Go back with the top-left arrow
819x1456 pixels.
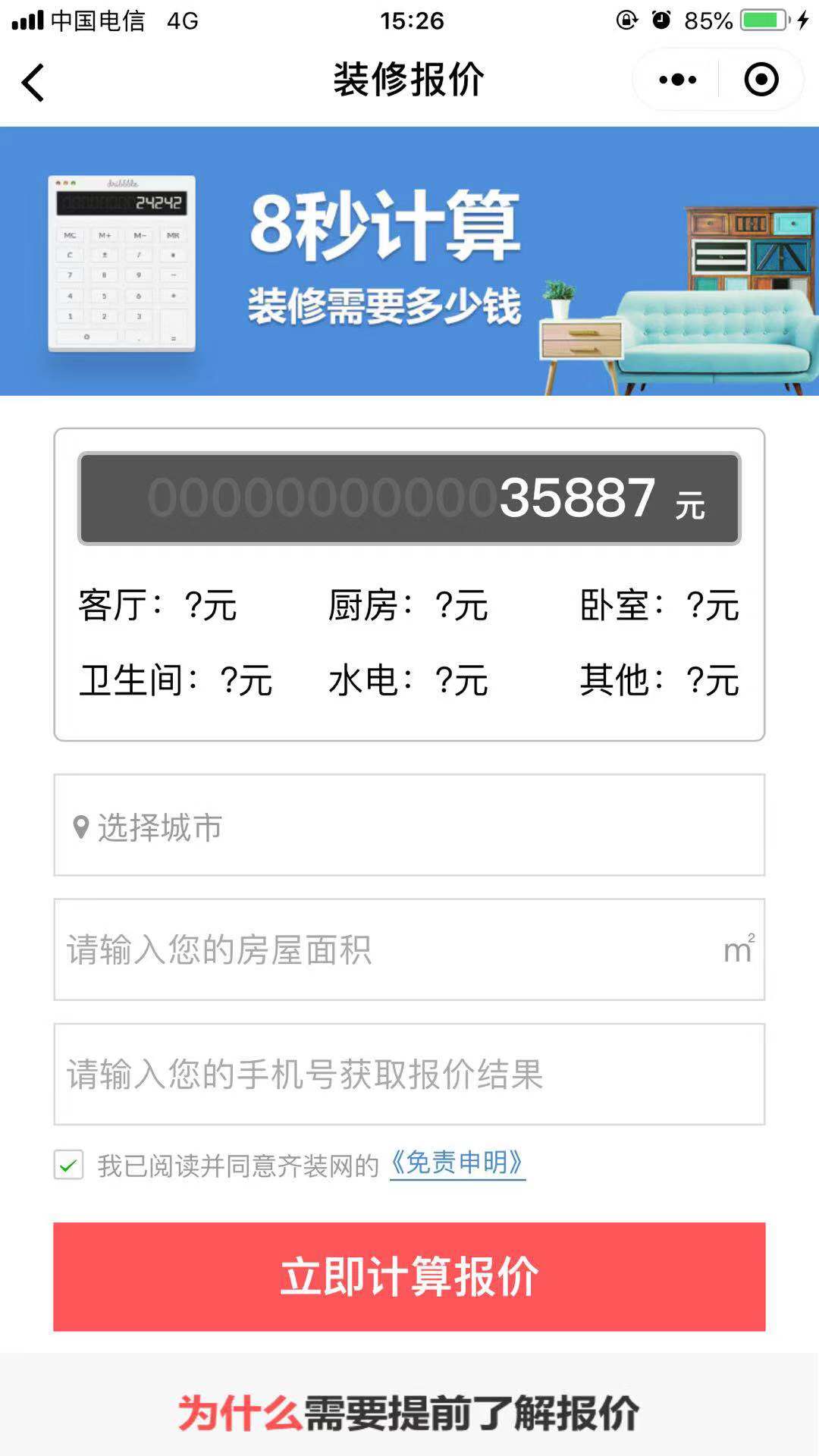click(33, 82)
